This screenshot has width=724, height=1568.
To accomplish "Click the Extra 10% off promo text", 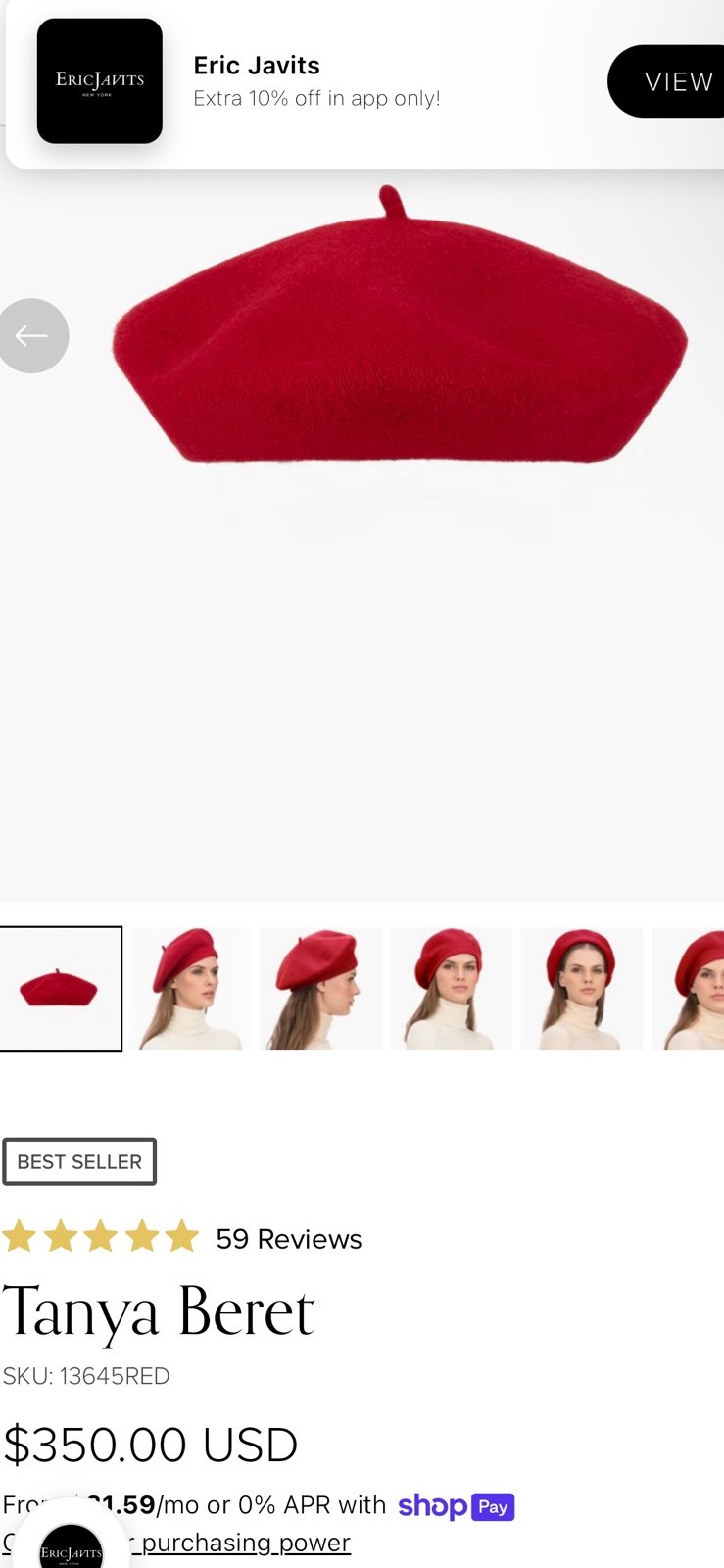I will click(317, 98).
